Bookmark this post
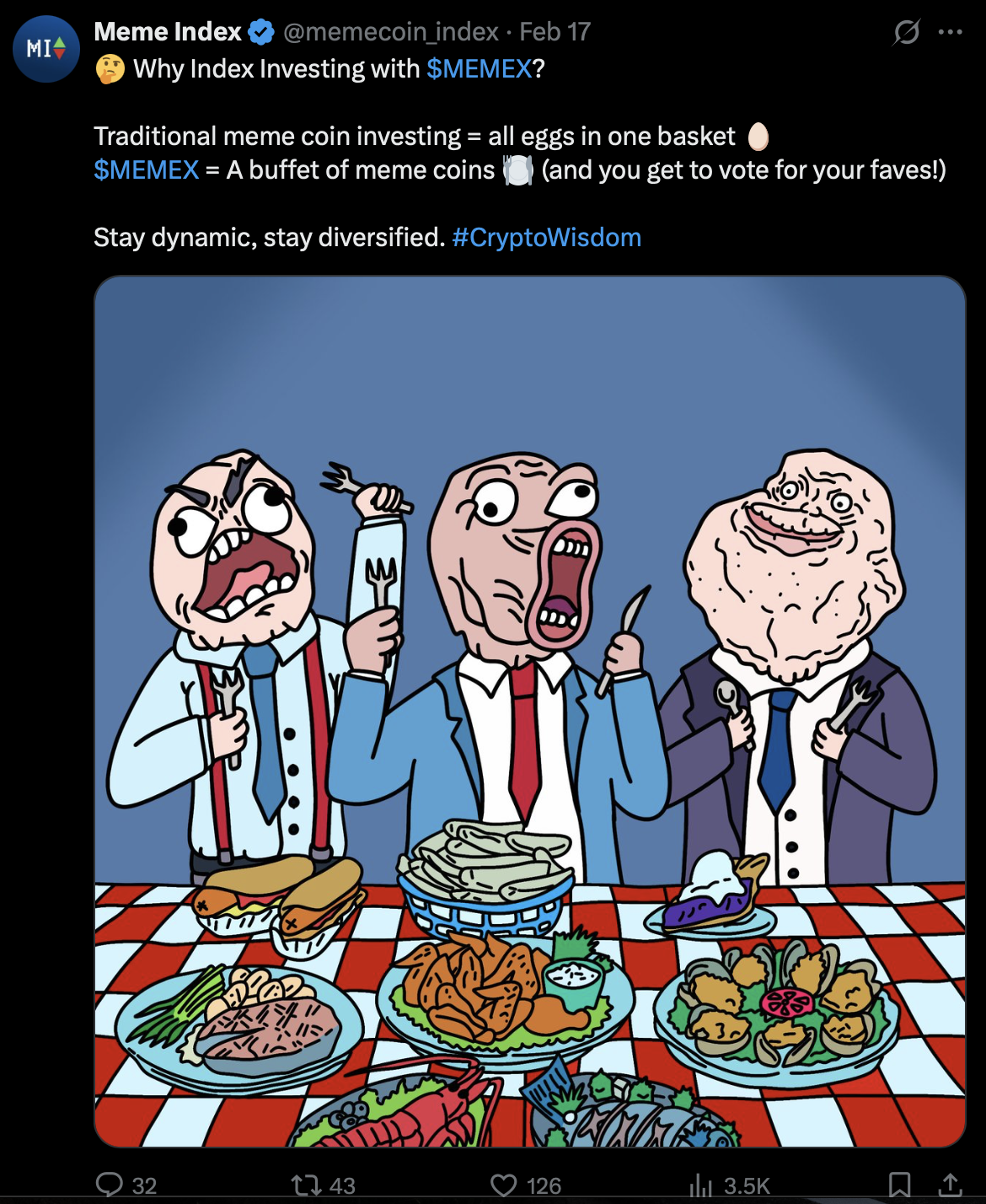 coord(900,1185)
